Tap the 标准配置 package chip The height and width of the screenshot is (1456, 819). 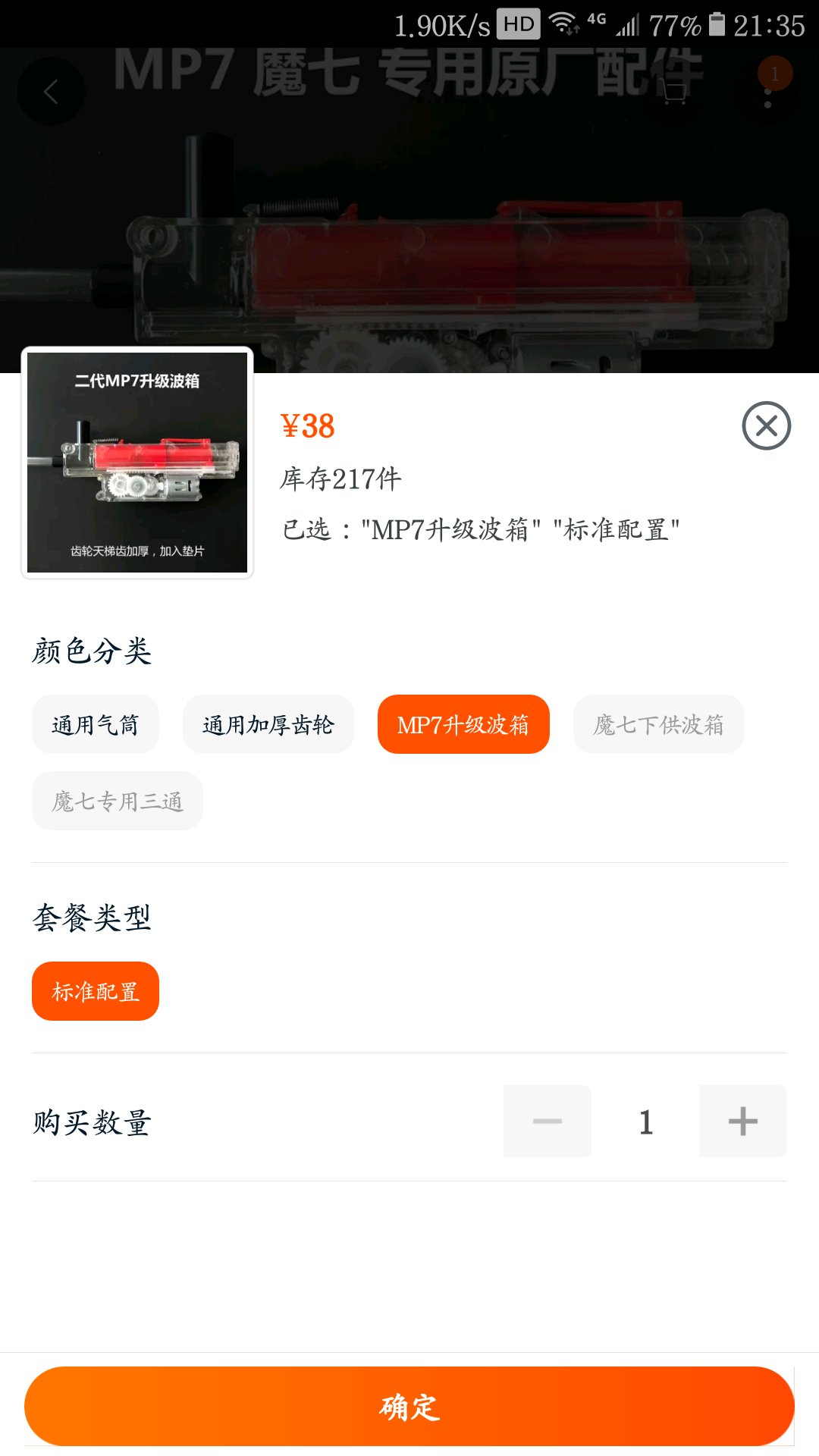pos(96,991)
